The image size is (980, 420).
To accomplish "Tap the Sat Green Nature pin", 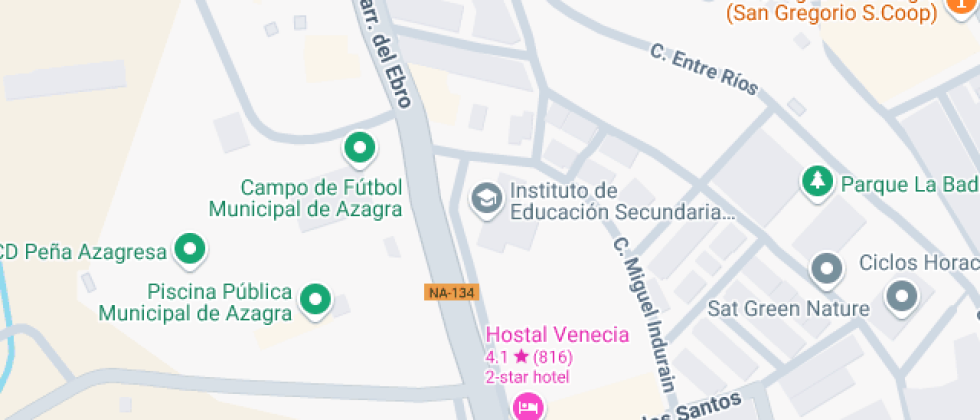I will click(x=902, y=296).
